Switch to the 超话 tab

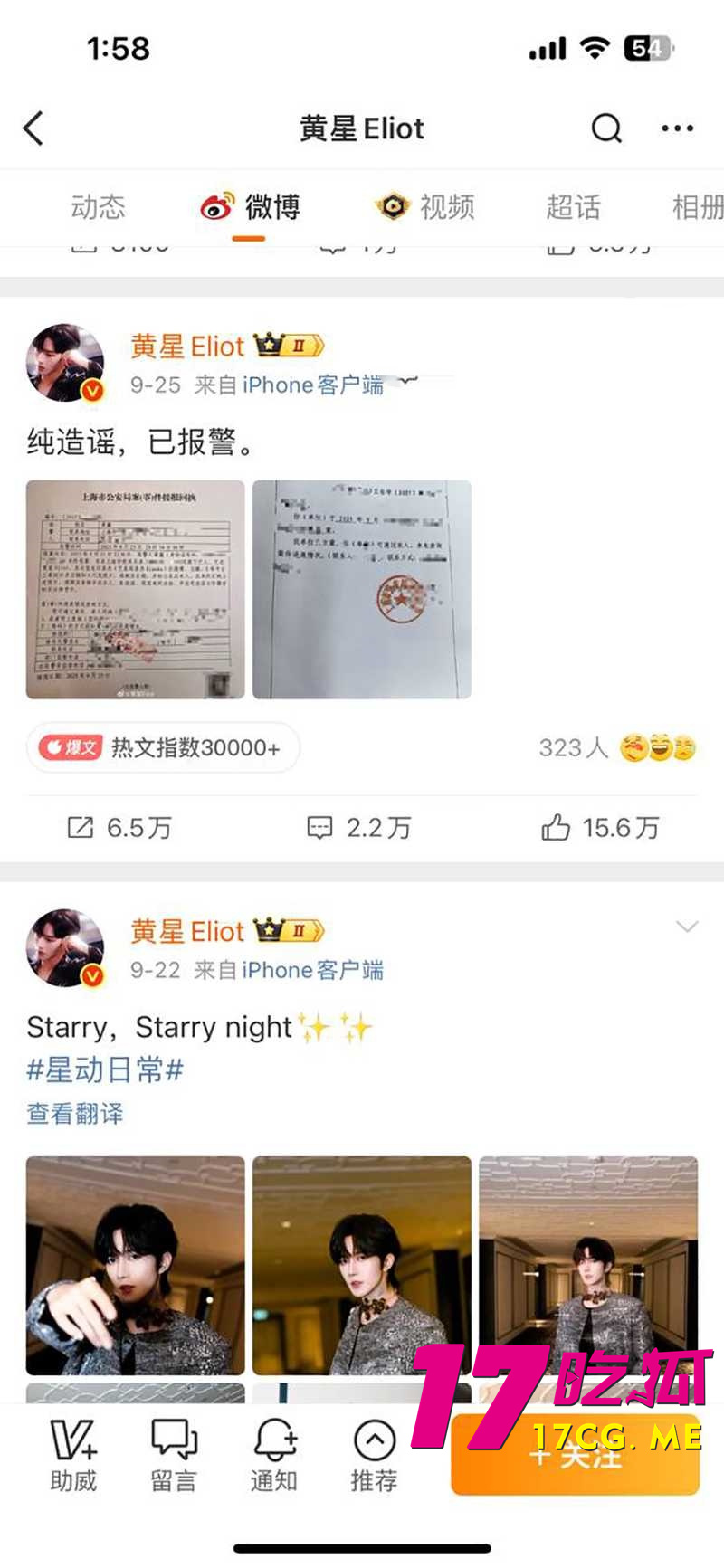575,207
